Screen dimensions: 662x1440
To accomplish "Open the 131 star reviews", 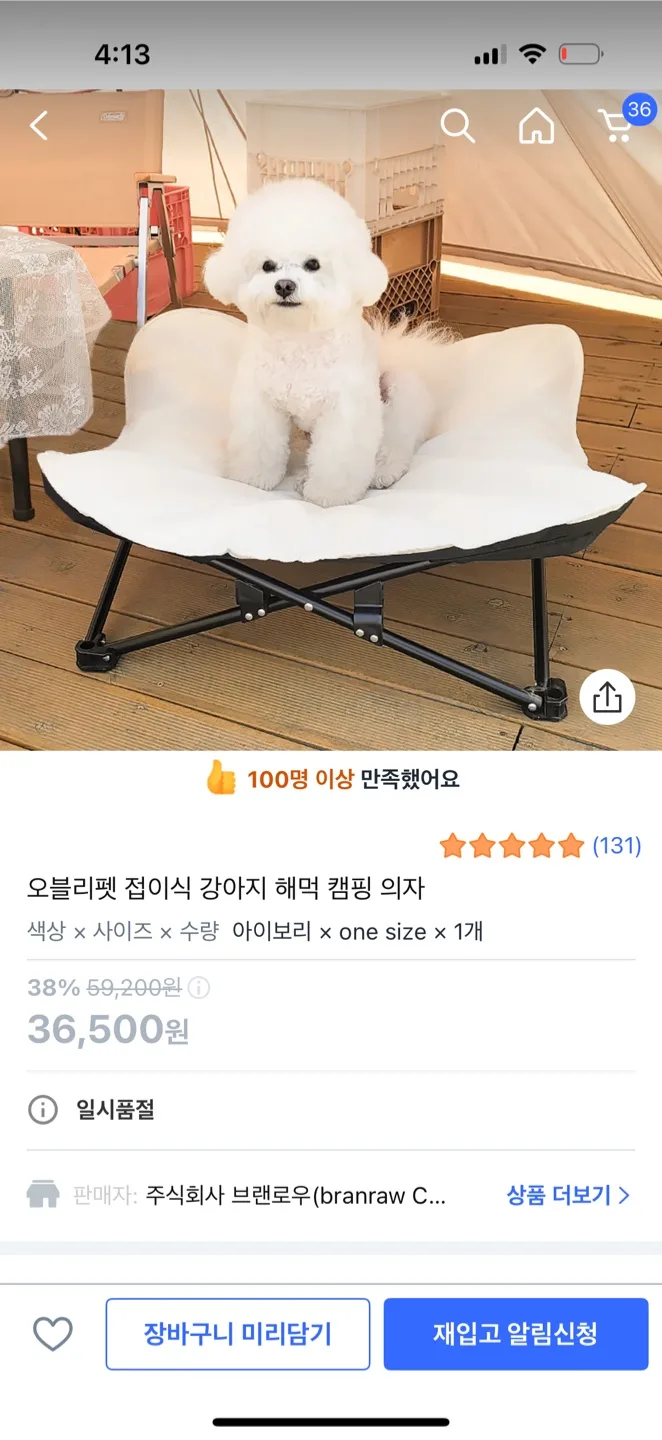I will [x=540, y=846].
